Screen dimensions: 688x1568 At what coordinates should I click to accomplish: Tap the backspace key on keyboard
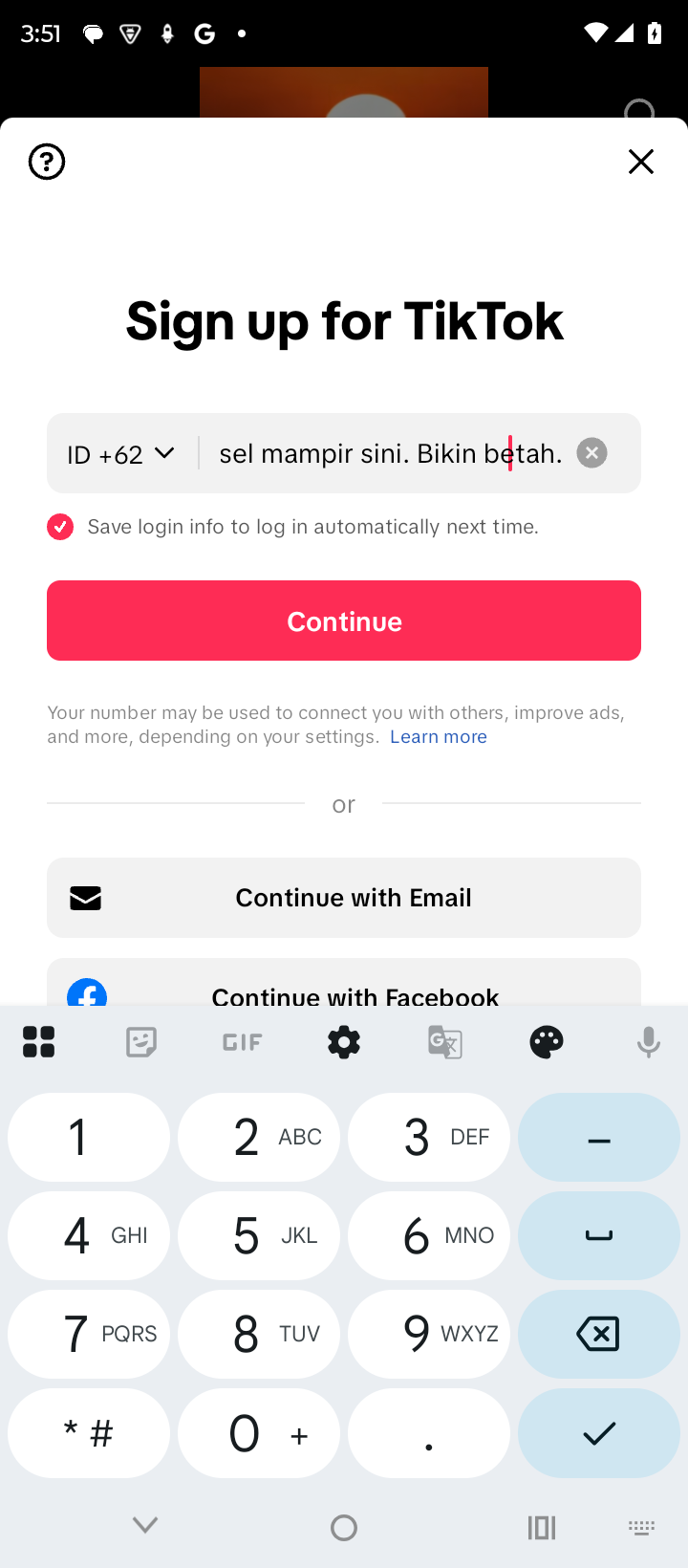pos(599,1334)
